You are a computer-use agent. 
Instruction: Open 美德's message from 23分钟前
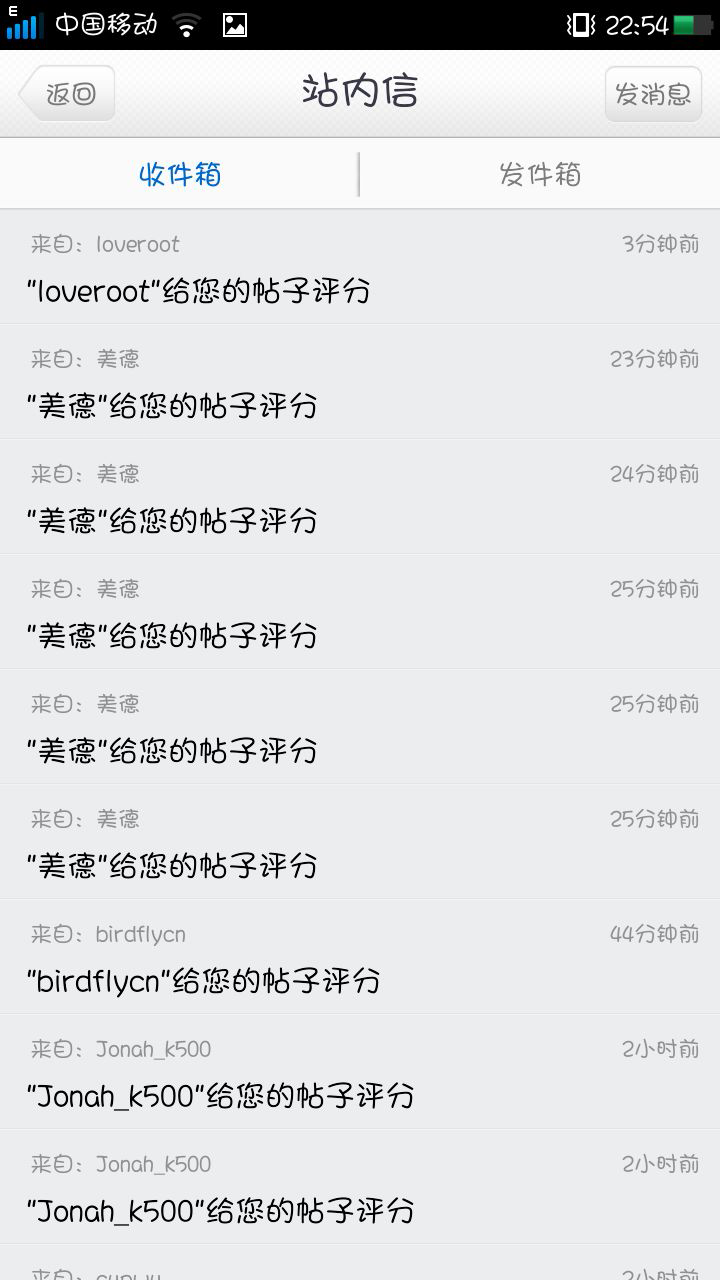360,382
